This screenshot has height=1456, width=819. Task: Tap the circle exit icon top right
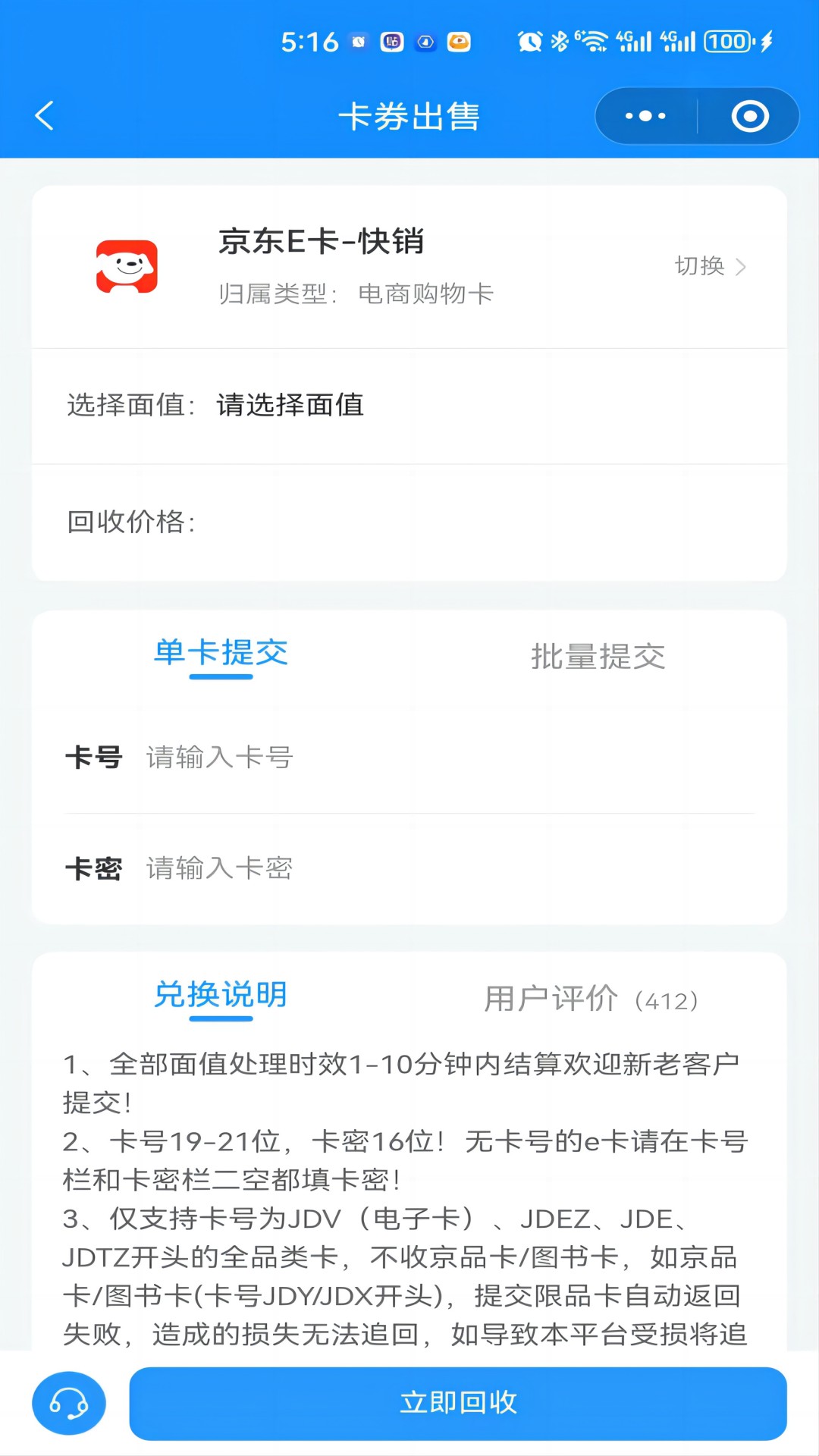(x=749, y=115)
